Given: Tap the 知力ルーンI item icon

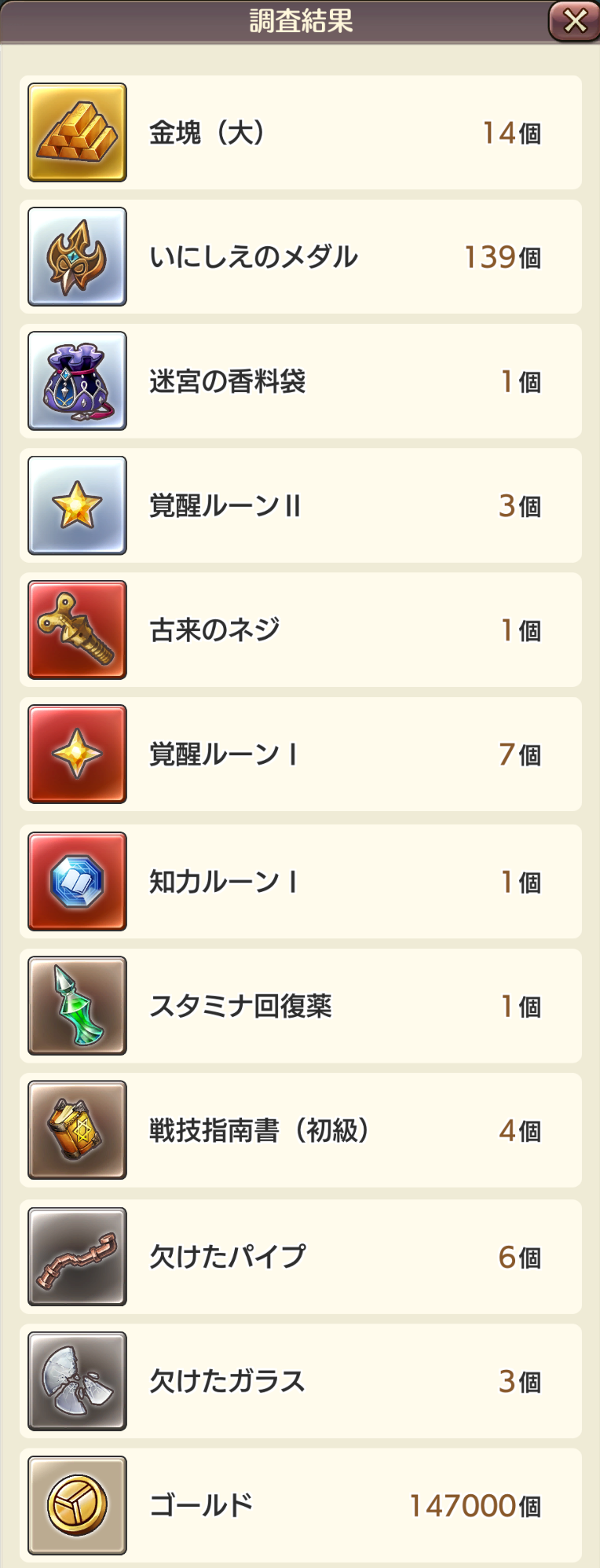Looking at the screenshot, I should tap(77, 882).
